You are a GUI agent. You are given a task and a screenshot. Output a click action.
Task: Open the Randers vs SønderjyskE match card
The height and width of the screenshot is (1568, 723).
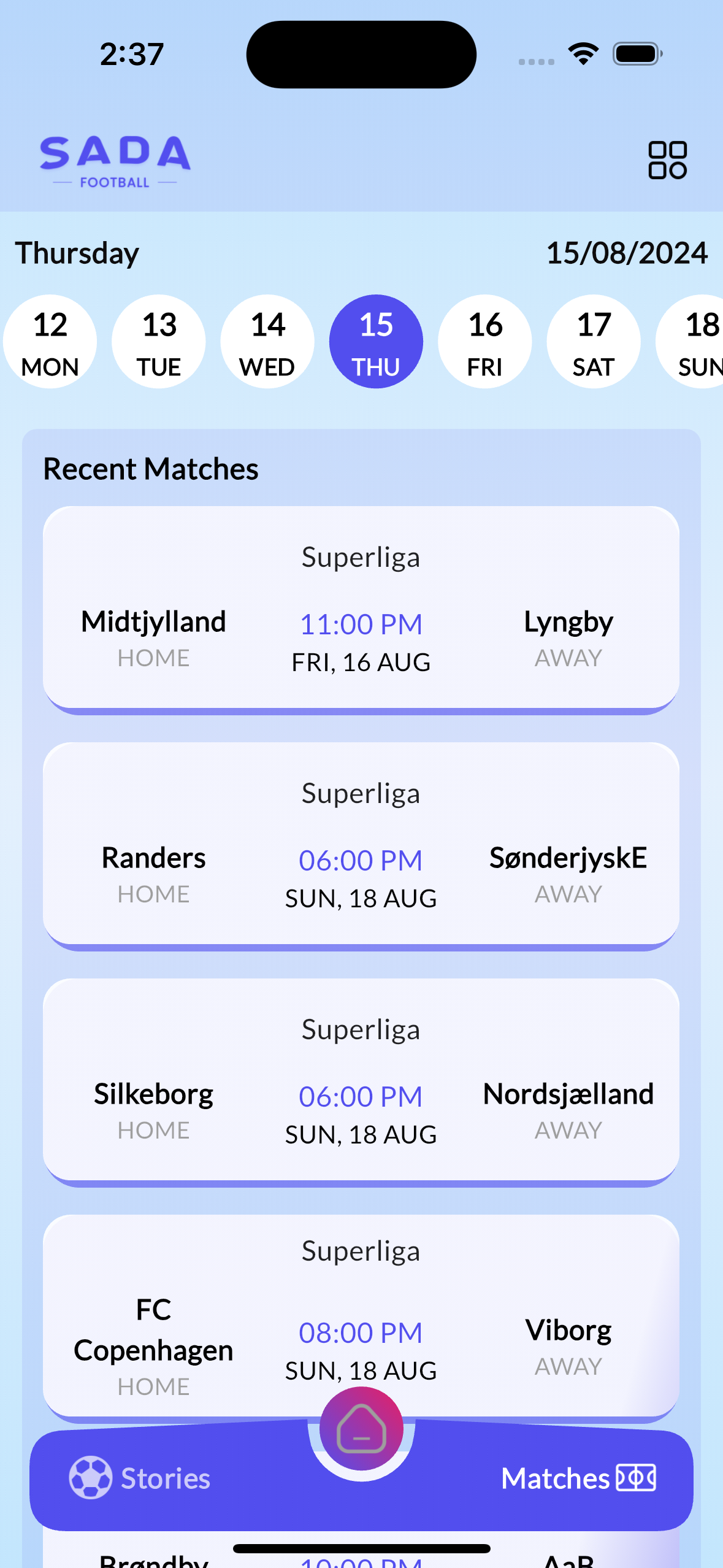tap(361, 844)
